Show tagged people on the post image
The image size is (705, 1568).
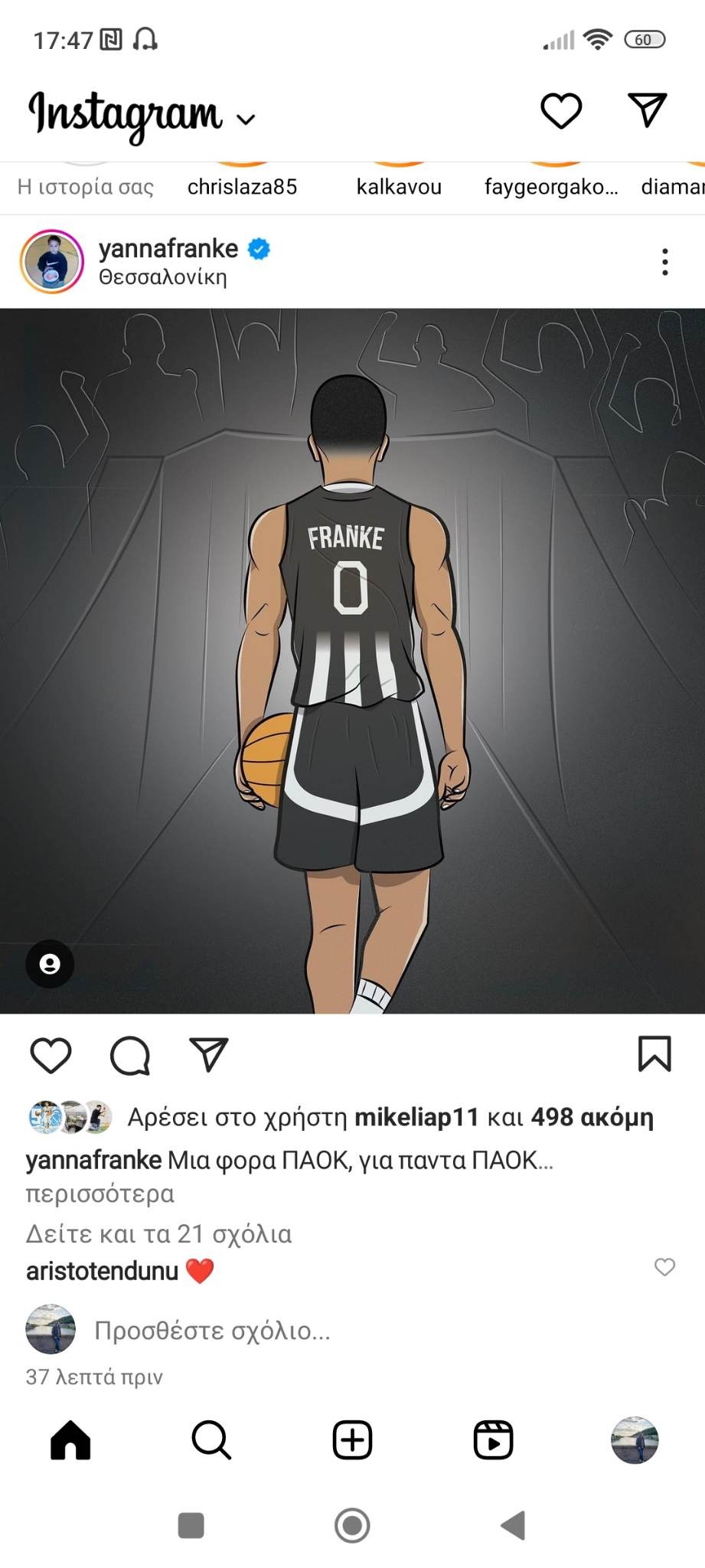50,963
